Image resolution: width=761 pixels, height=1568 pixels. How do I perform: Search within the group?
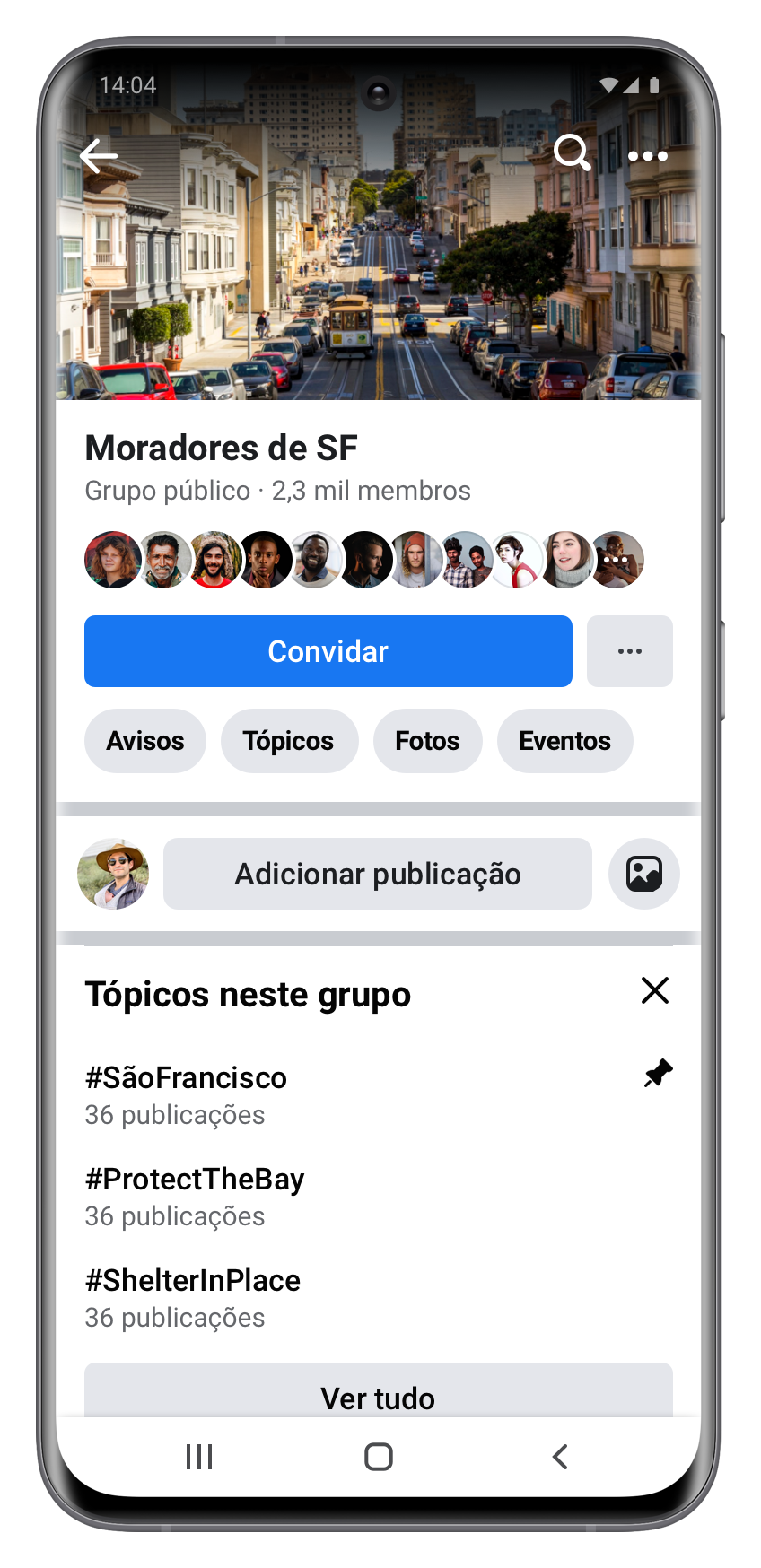click(572, 153)
